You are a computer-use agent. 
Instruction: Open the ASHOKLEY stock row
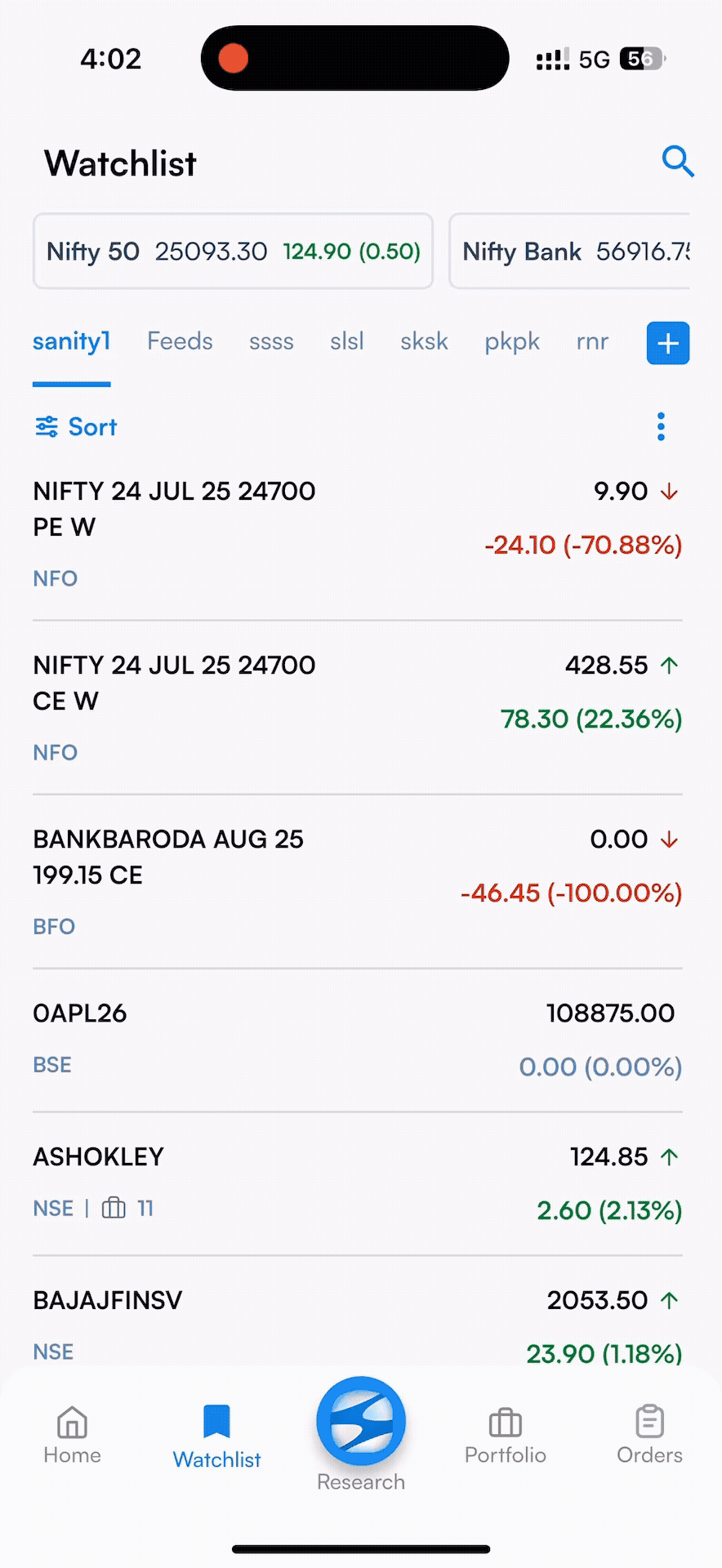click(x=358, y=1184)
